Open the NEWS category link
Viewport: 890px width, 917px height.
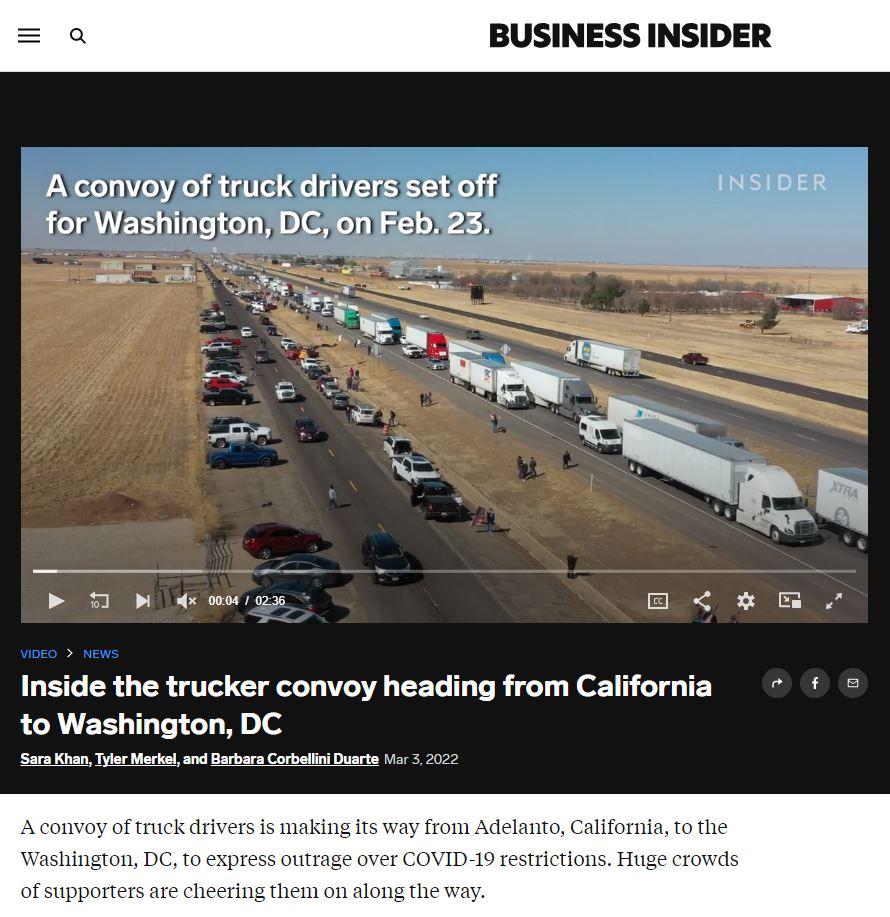(x=101, y=654)
